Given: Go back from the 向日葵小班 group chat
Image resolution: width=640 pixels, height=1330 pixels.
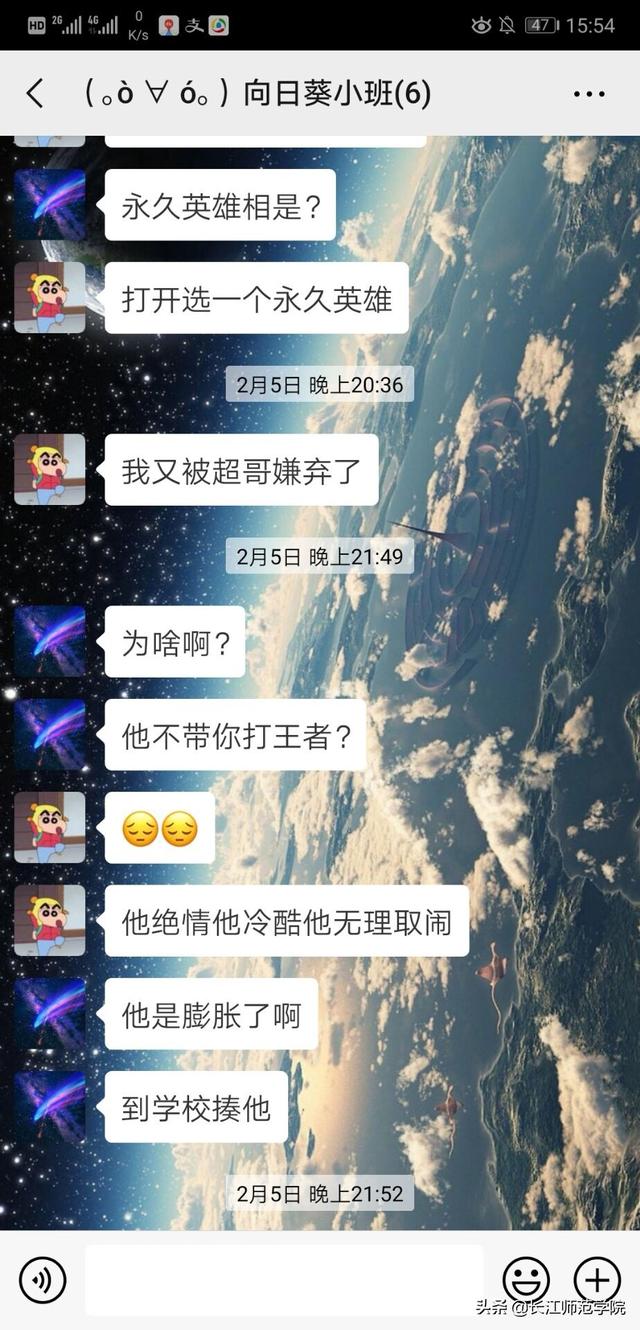Looking at the screenshot, I should 35,94.
